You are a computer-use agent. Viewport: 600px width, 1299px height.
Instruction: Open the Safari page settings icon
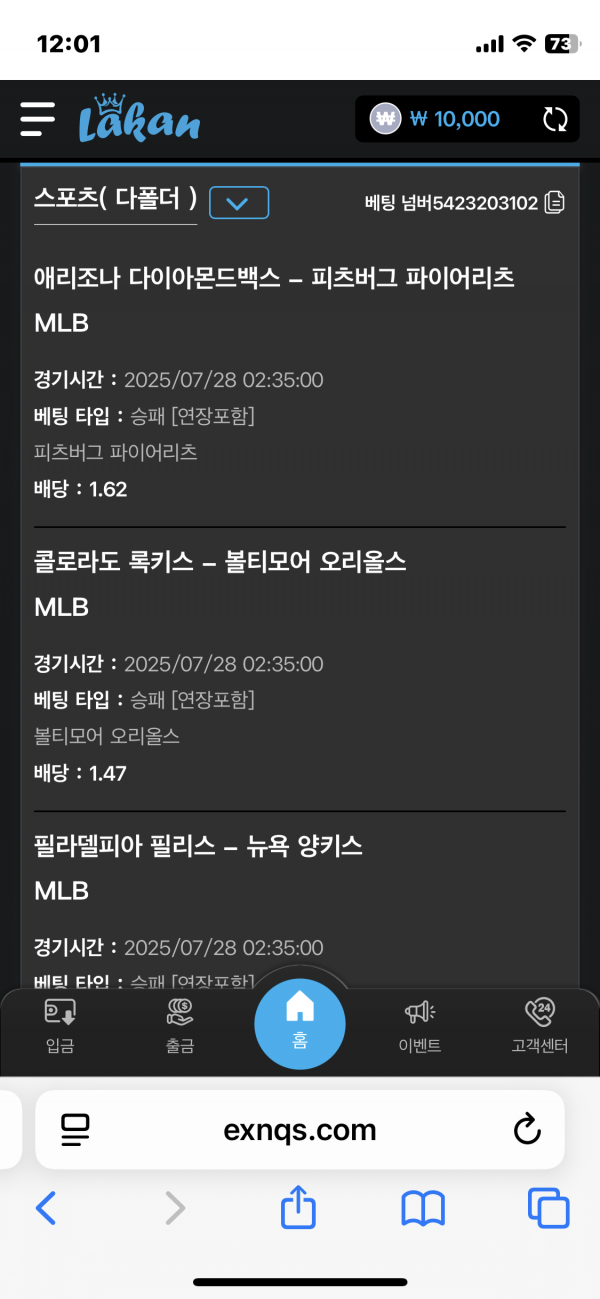click(75, 1130)
